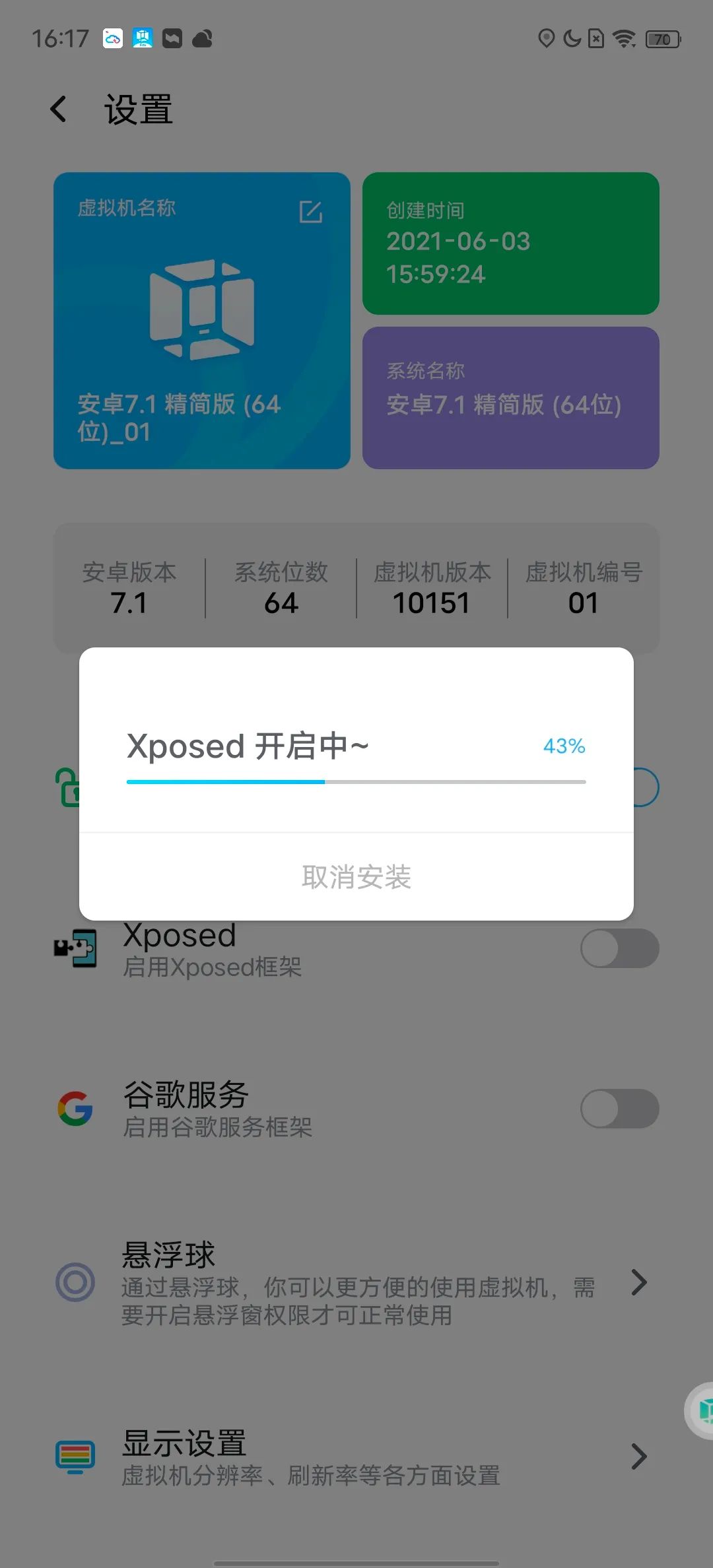The width and height of the screenshot is (713, 1568).
Task: Tap the green unlock padlock icon
Action: pyautogui.click(x=69, y=787)
